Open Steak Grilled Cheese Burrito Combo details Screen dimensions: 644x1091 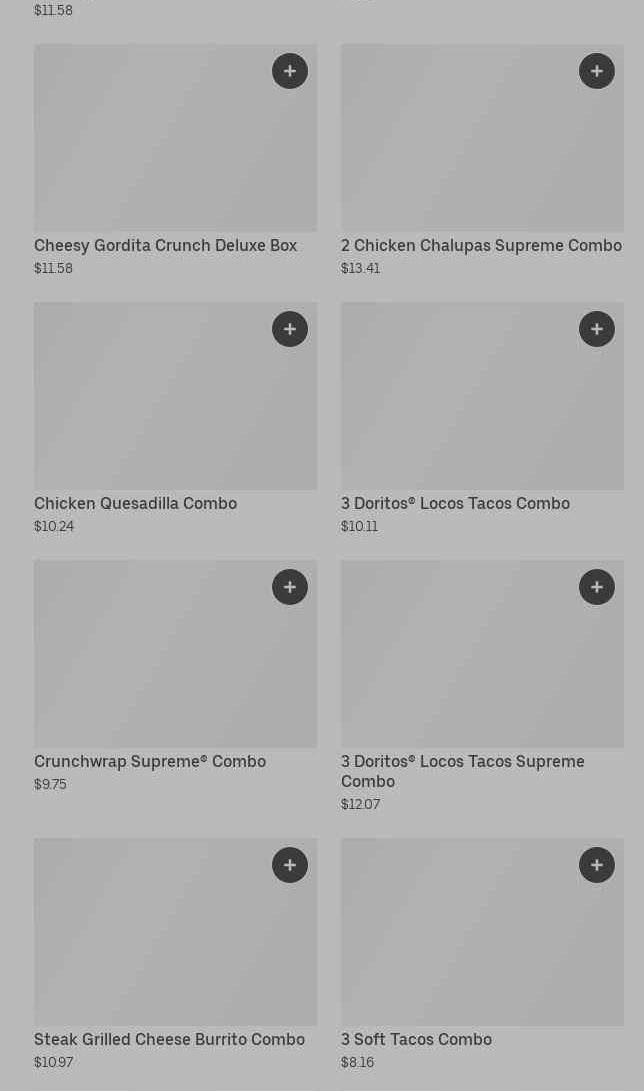[175, 954]
